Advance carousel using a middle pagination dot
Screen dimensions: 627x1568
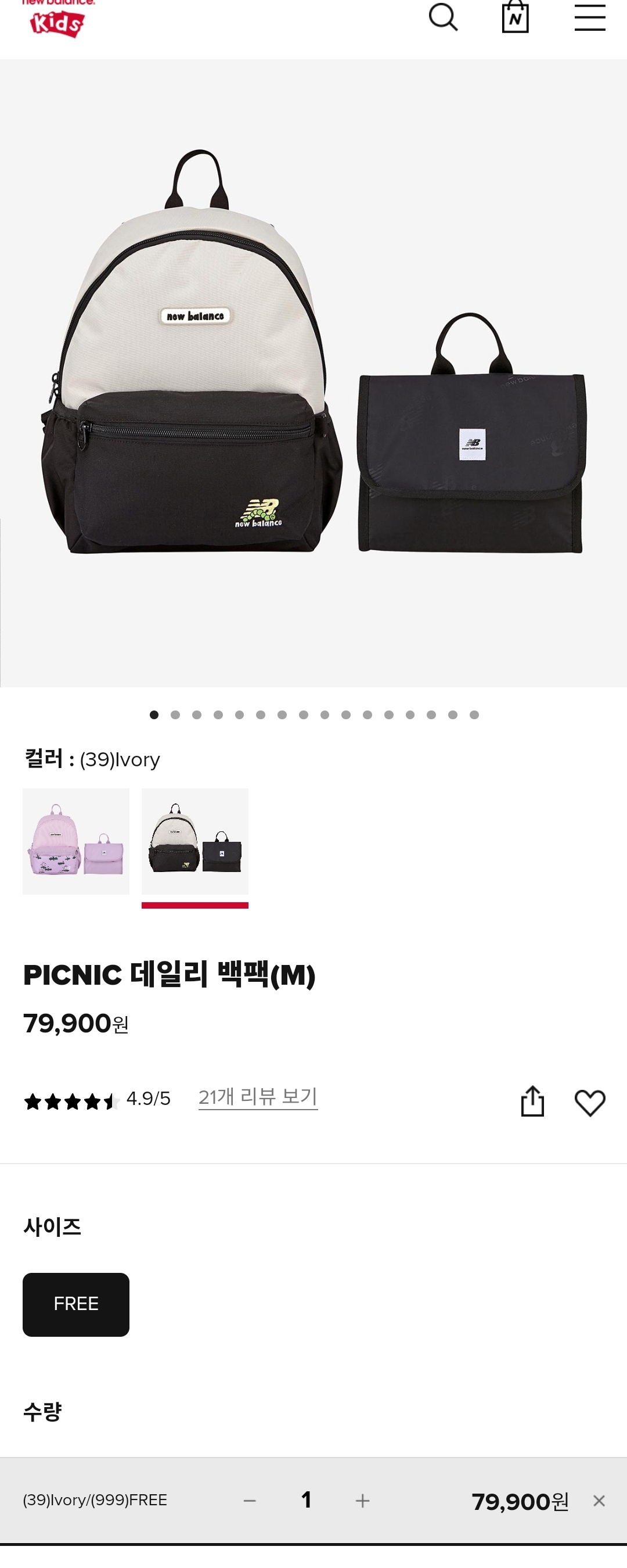313,715
